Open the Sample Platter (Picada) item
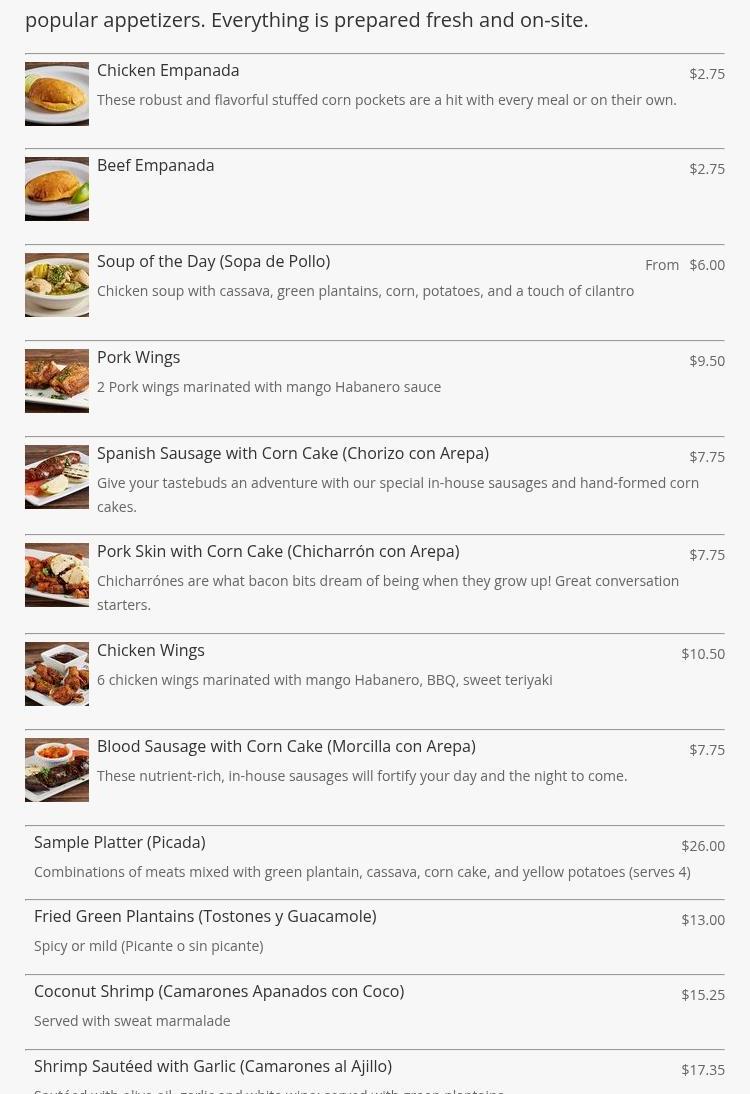Screen dimensions: 750x1094 [x=119, y=843]
